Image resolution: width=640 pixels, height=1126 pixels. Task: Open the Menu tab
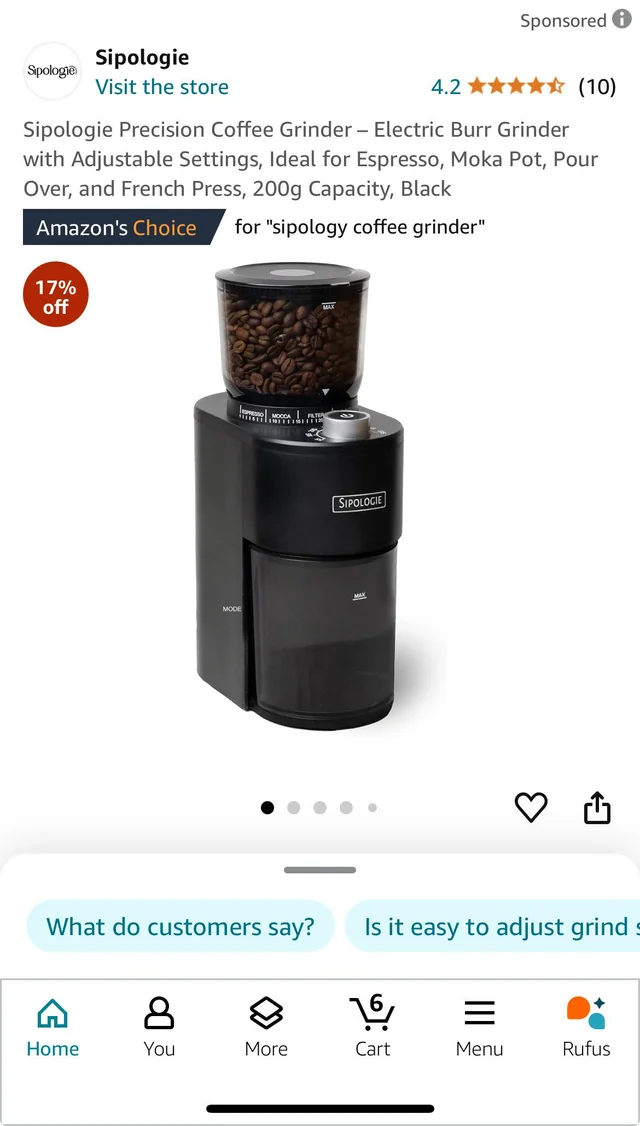pyautogui.click(x=480, y=1027)
